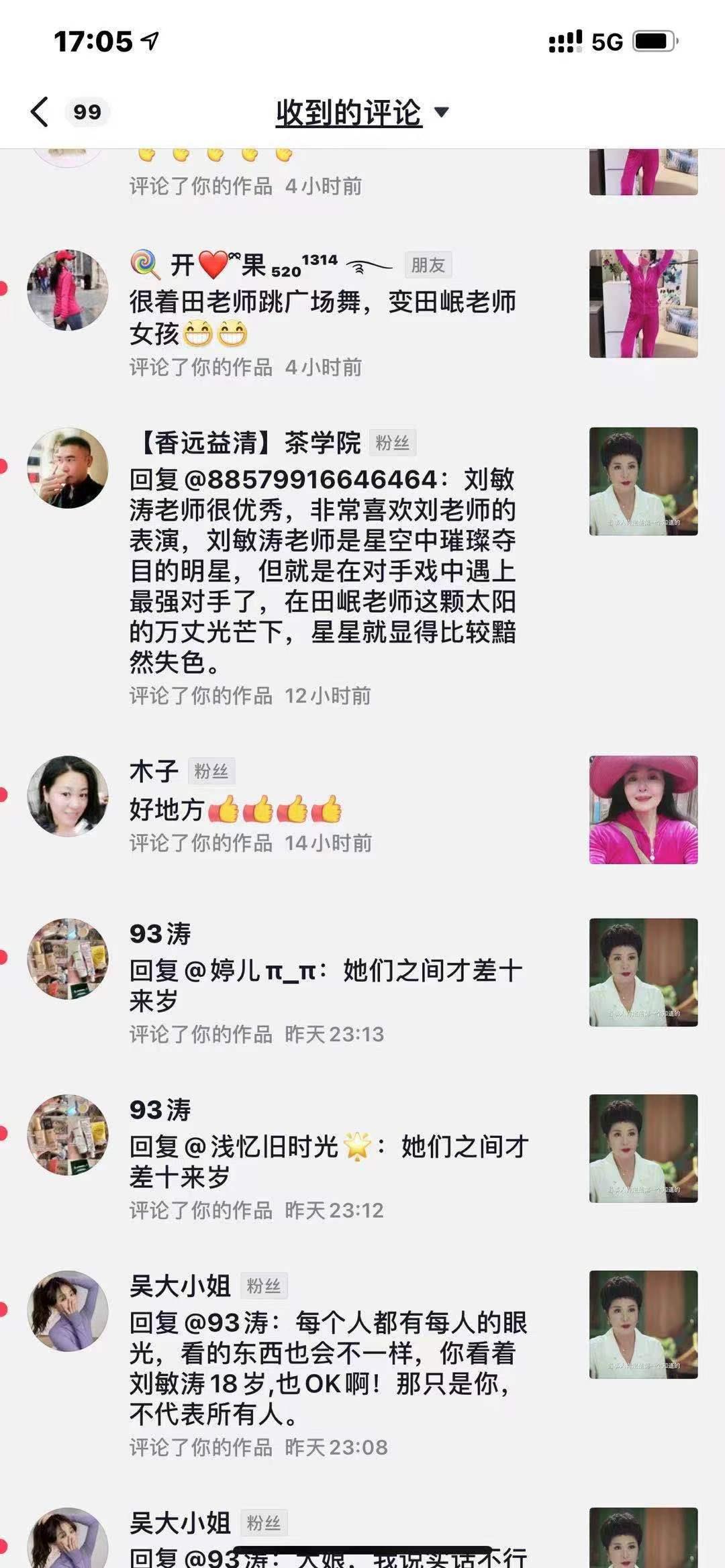This screenshot has height=1568, width=725.
Task: Open 93涛's reply to @浅忆旧时光
Action: (x=328, y=1161)
